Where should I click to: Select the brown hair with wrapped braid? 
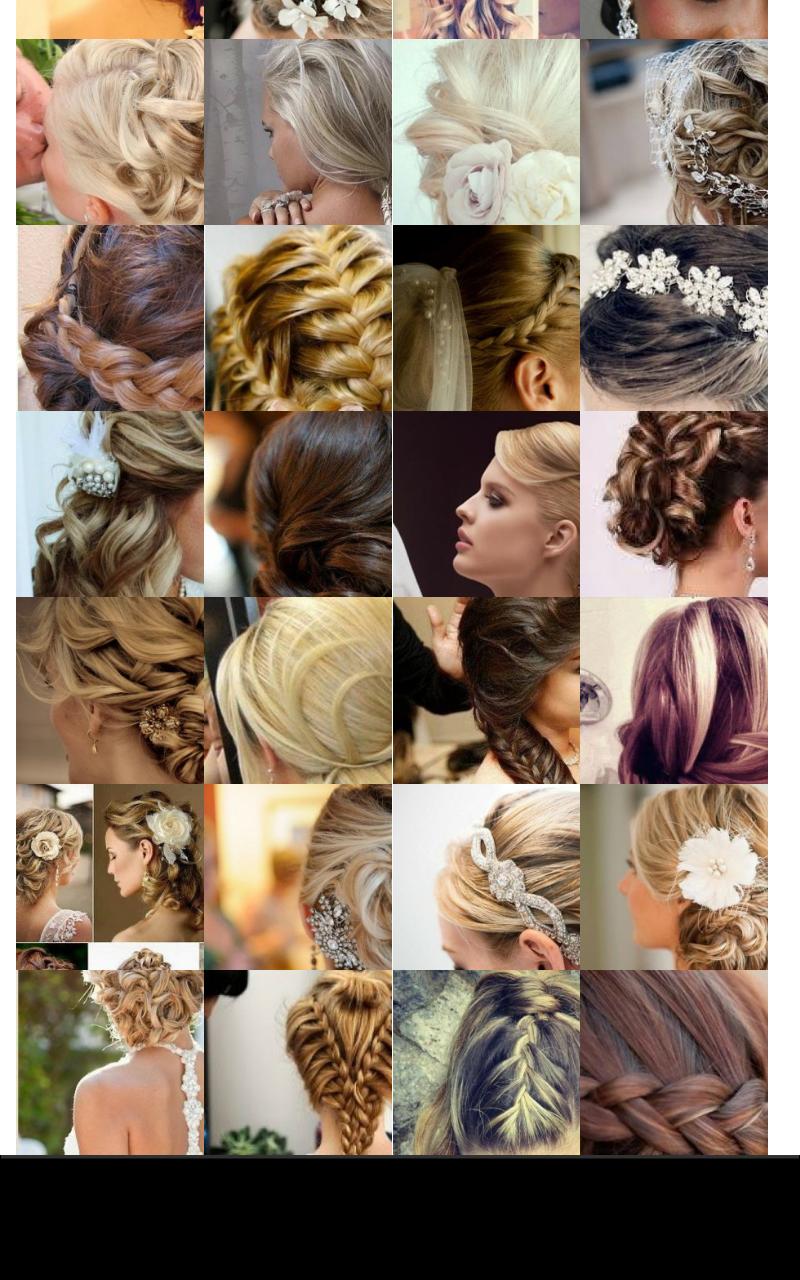[110, 318]
